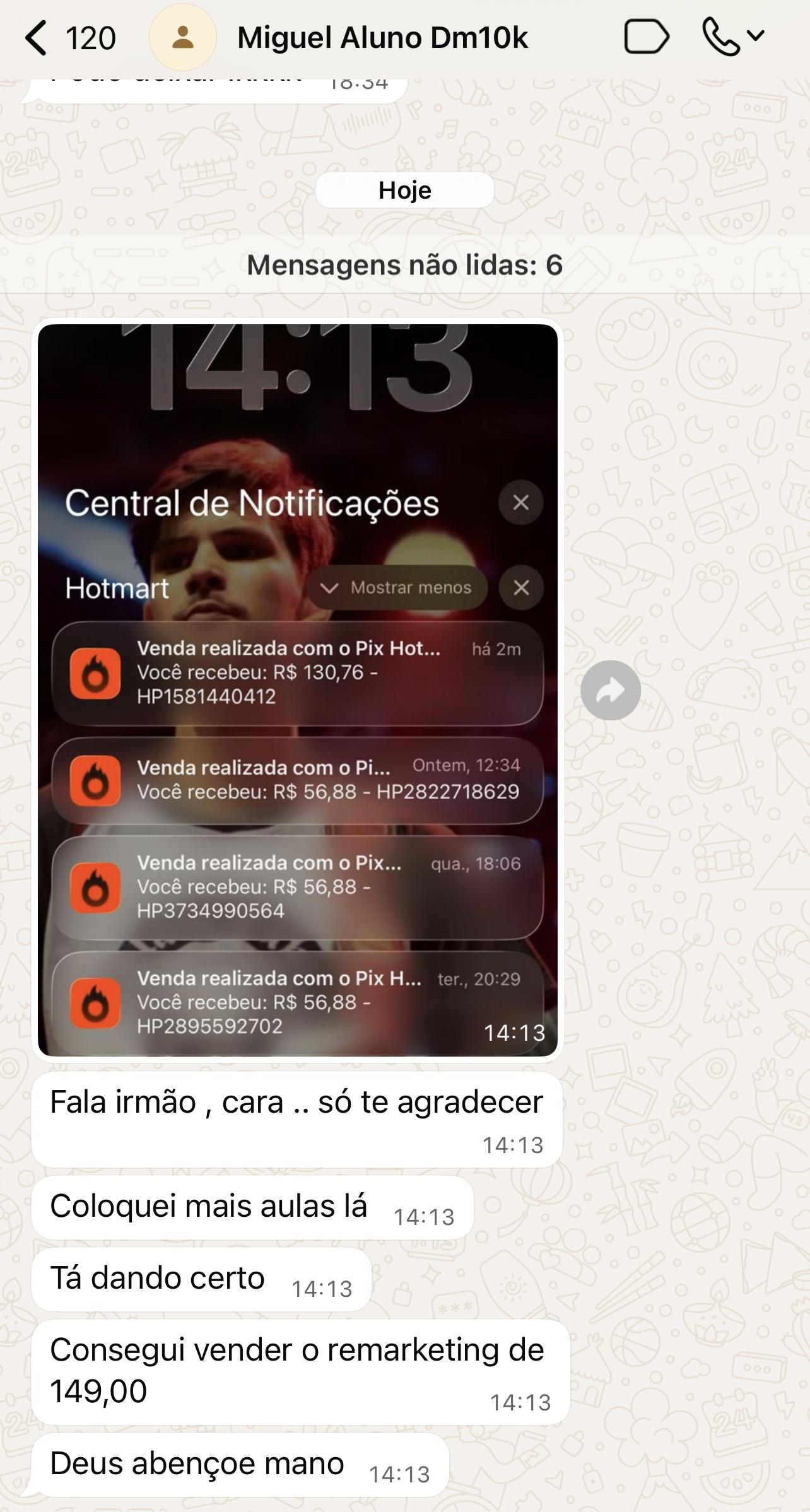Close the Hotmart notification group via X
Viewport: 810px width, 1512px height.
[521, 588]
